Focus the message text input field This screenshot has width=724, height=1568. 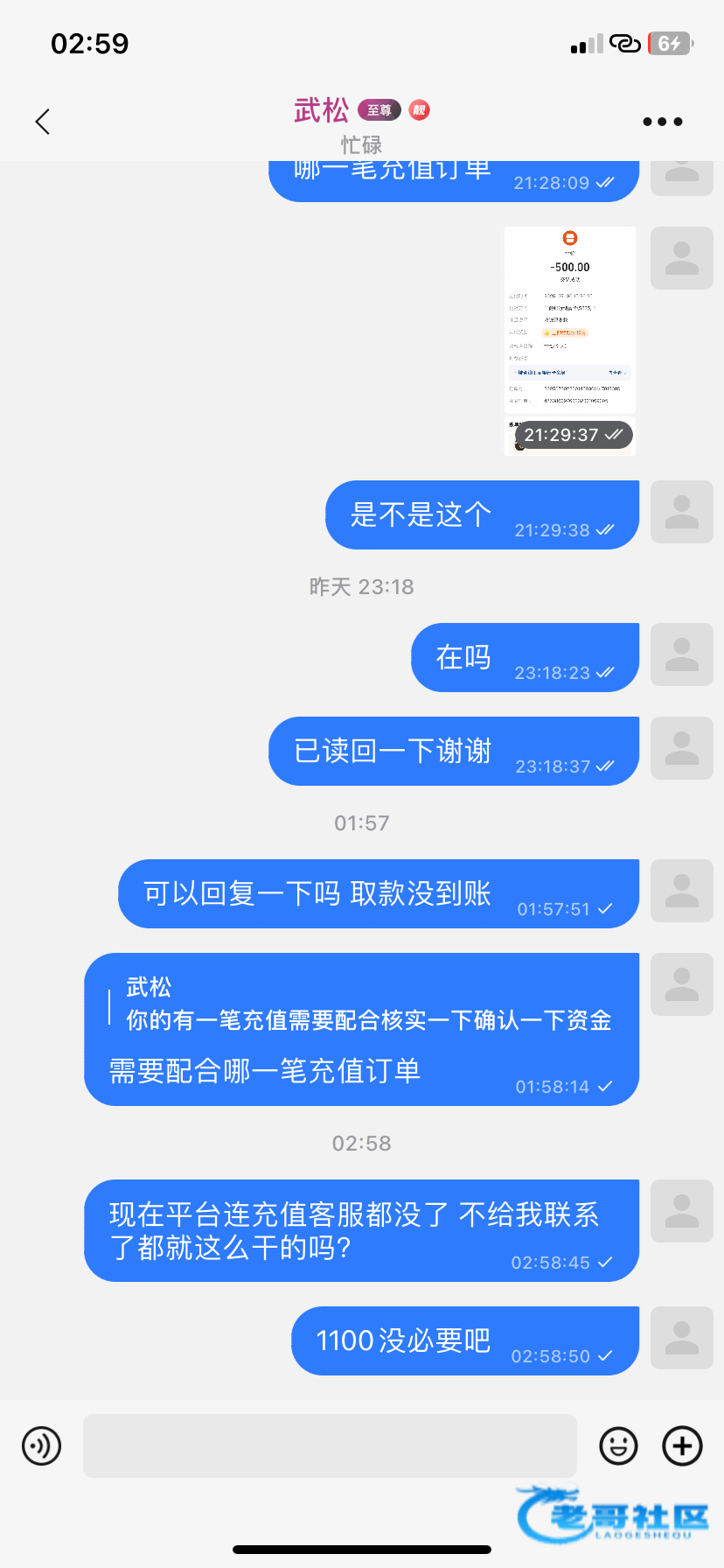pyautogui.click(x=330, y=1445)
